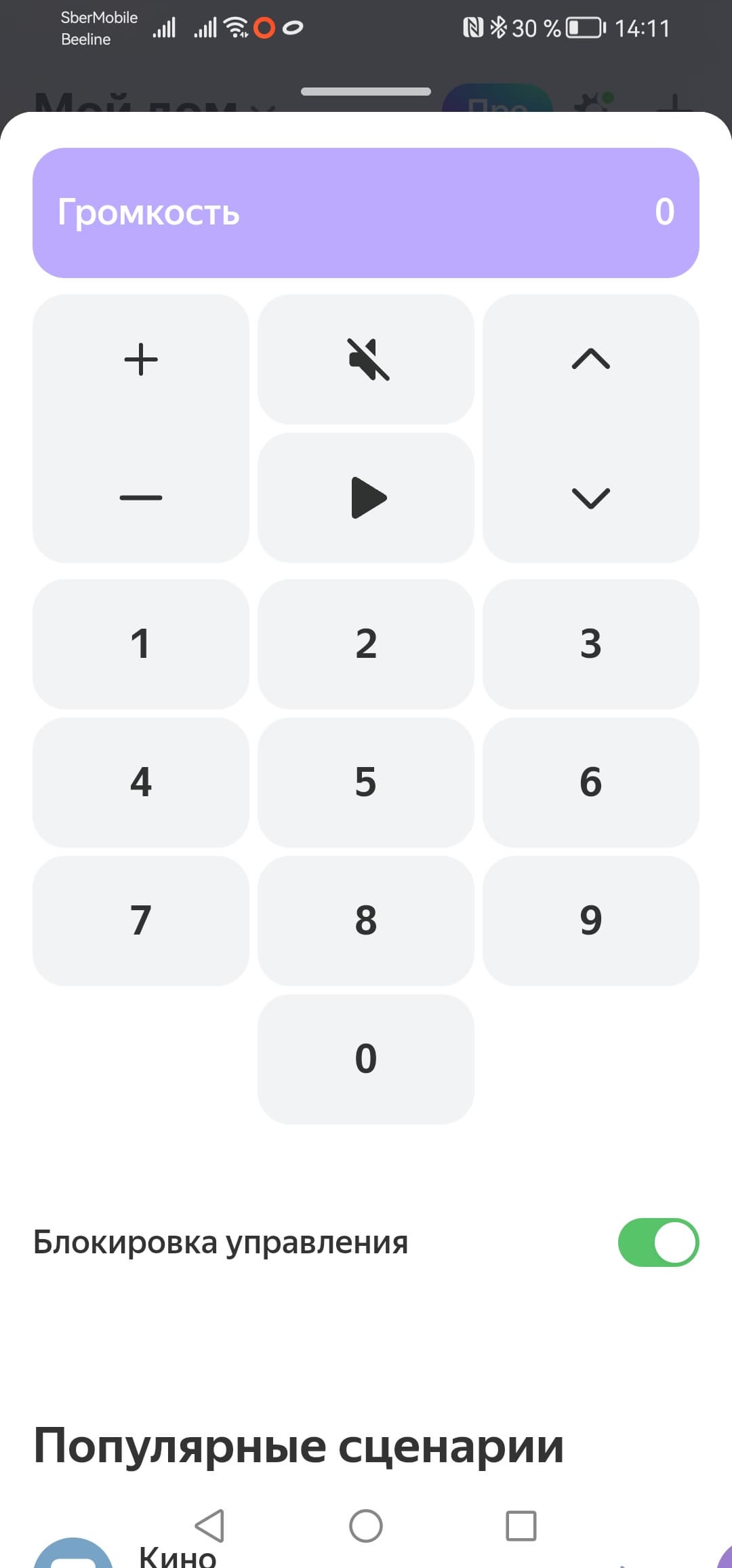The image size is (732, 1568).
Task: Enter digit 5 on the keypad
Action: pyautogui.click(x=366, y=782)
